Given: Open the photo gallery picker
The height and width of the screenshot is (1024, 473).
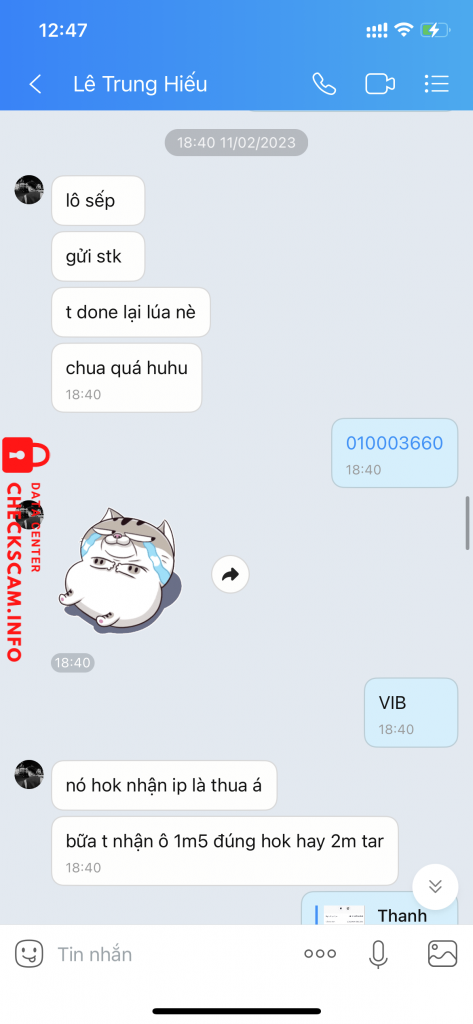Looking at the screenshot, I should 442,954.
